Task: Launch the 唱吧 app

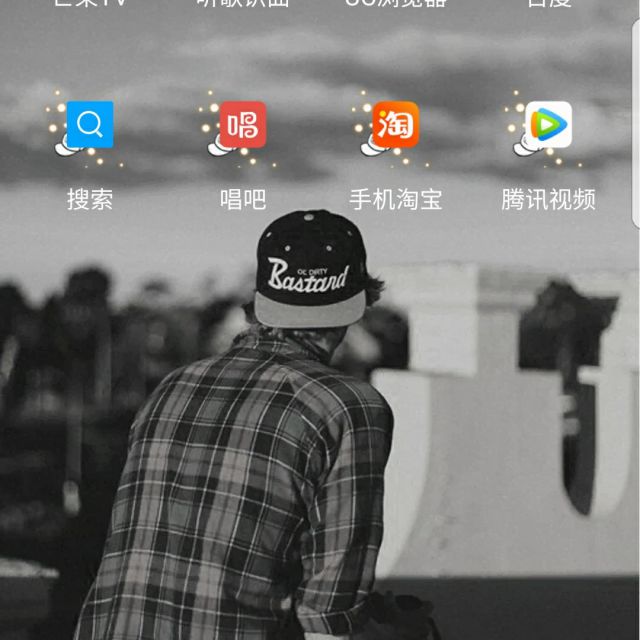Action: [243, 124]
